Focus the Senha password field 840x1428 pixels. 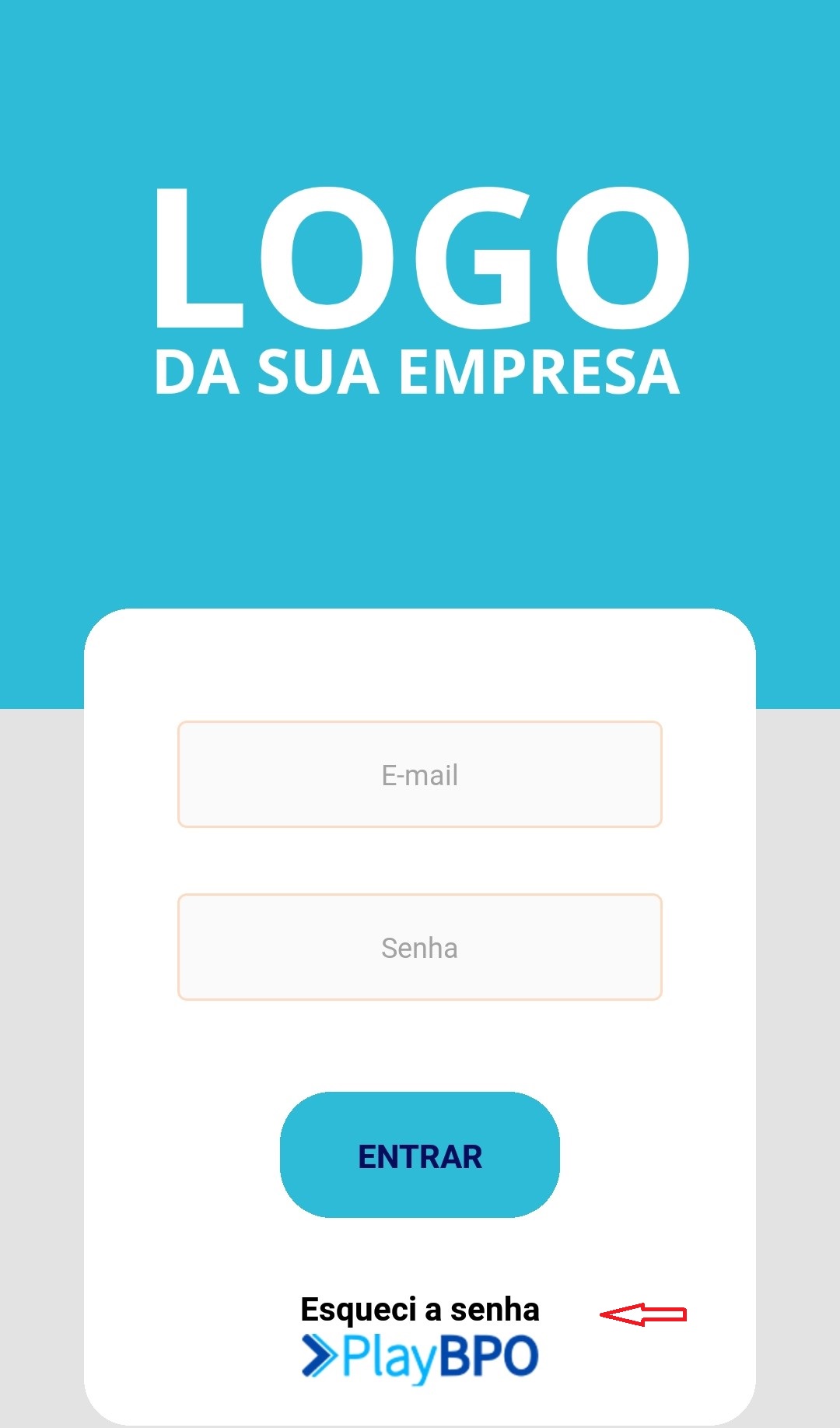420,947
